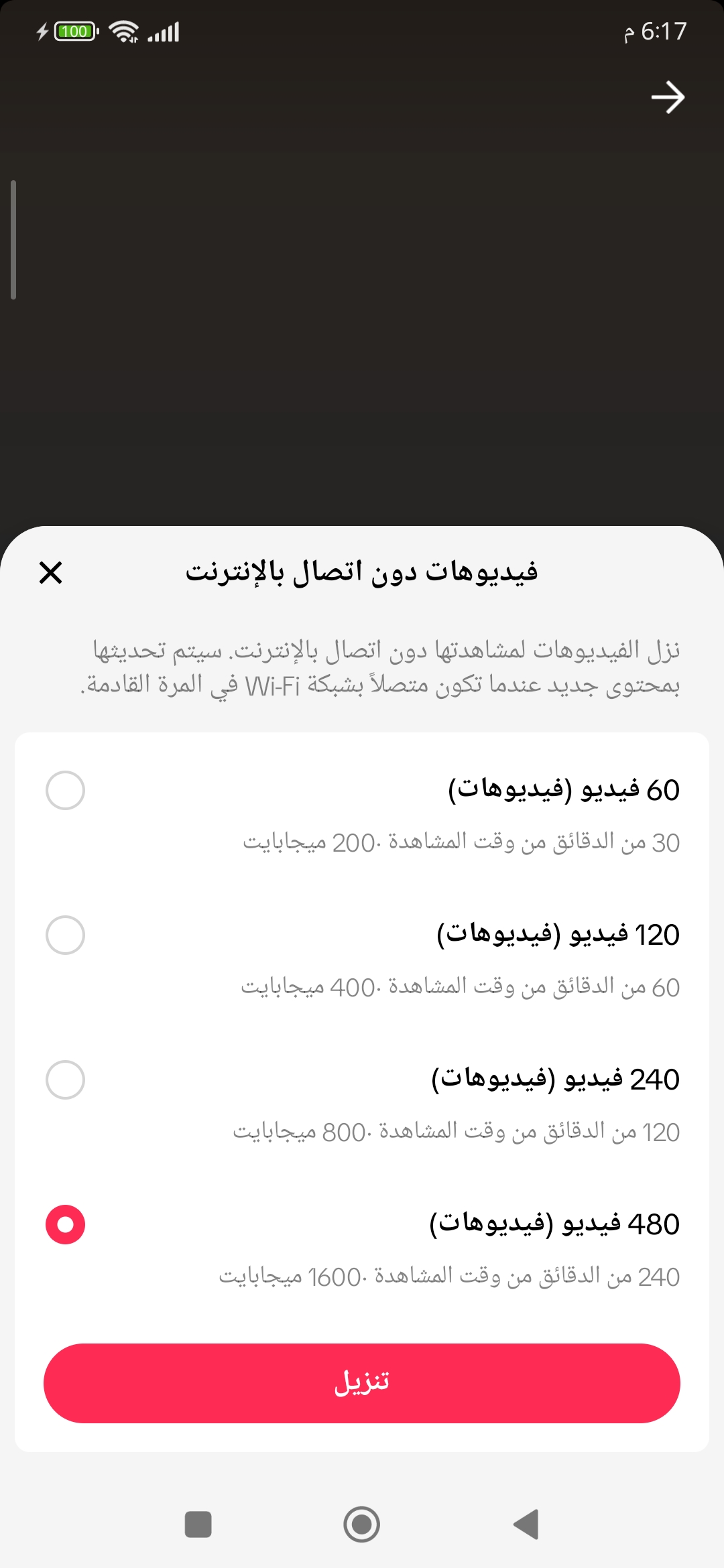This screenshot has height=1568, width=724.
Task: Tap the تنزيل download button
Action: point(362,1383)
